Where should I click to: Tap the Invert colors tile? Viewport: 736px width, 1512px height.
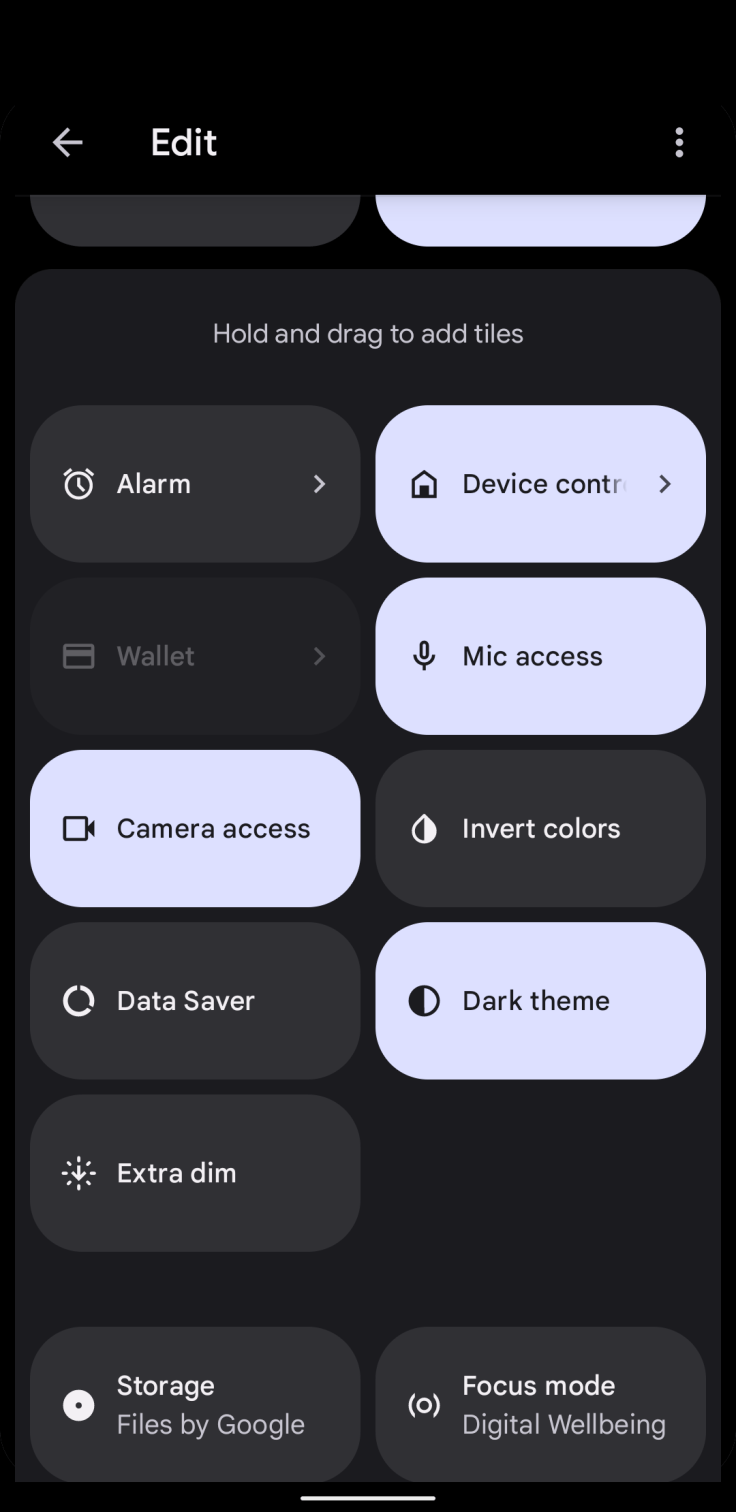point(540,828)
